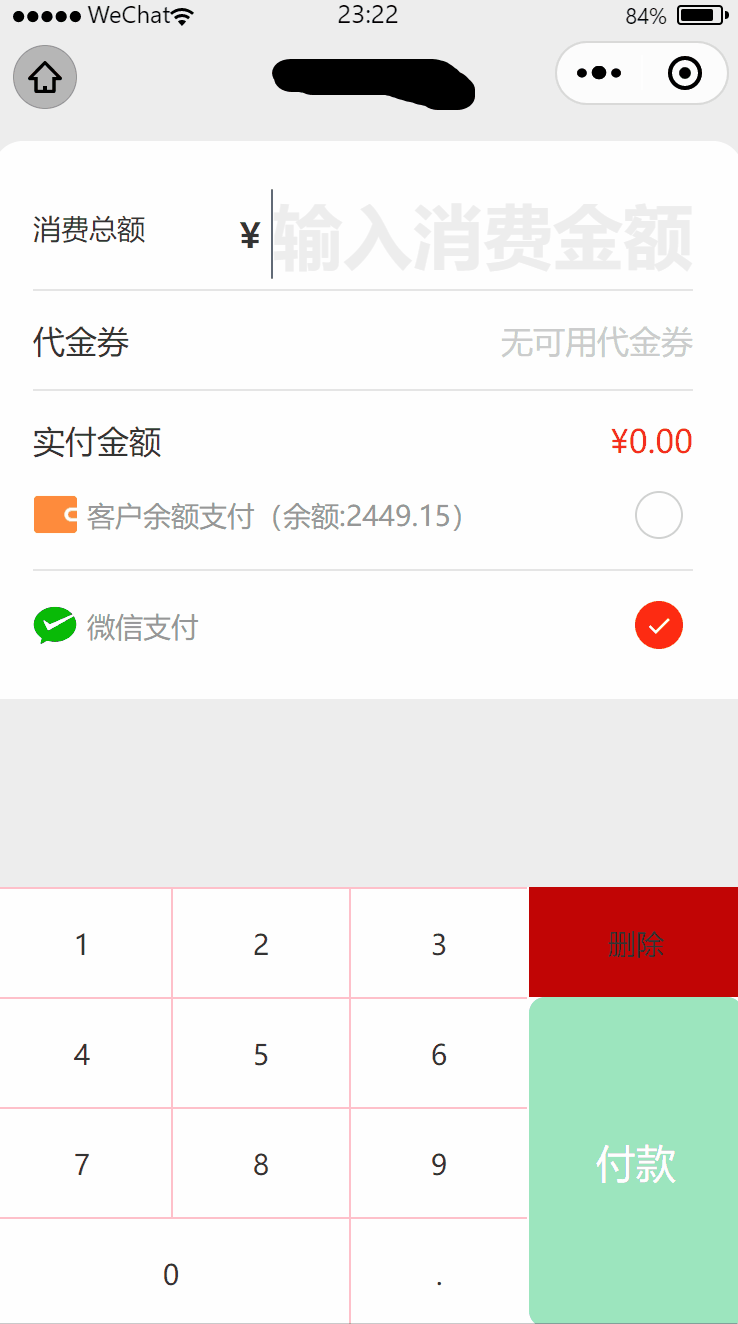The height and width of the screenshot is (1324, 738).
Task: Open the mini program more options menu
Action: tap(599, 73)
